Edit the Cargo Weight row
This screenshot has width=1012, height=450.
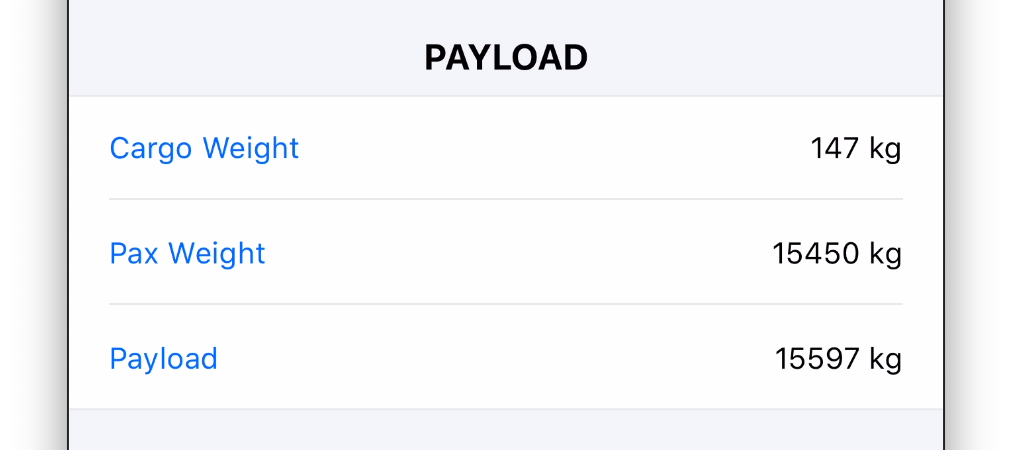[x=505, y=149]
